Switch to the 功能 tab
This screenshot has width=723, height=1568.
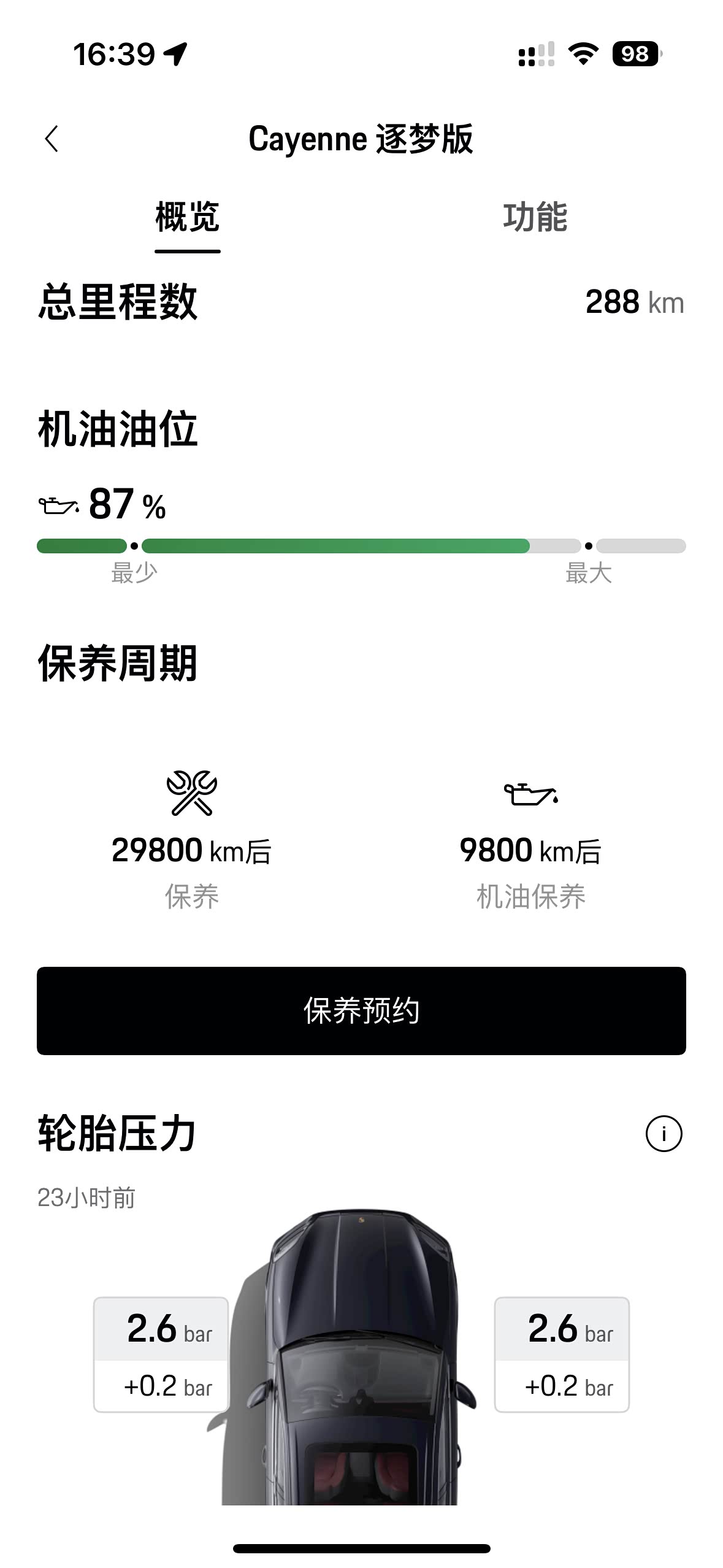(x=535, y=217)
